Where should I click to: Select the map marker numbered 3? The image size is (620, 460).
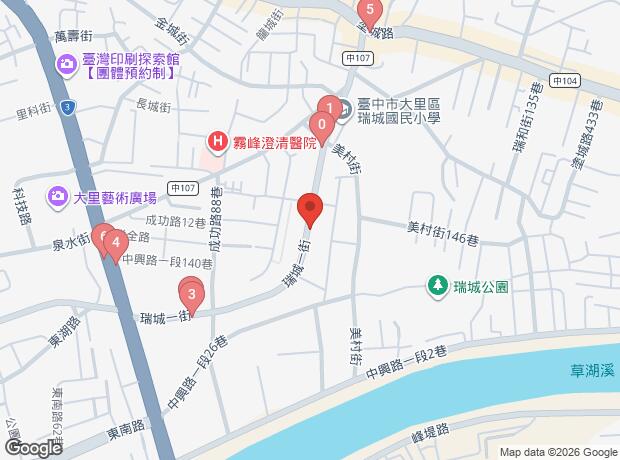[190, 294]
